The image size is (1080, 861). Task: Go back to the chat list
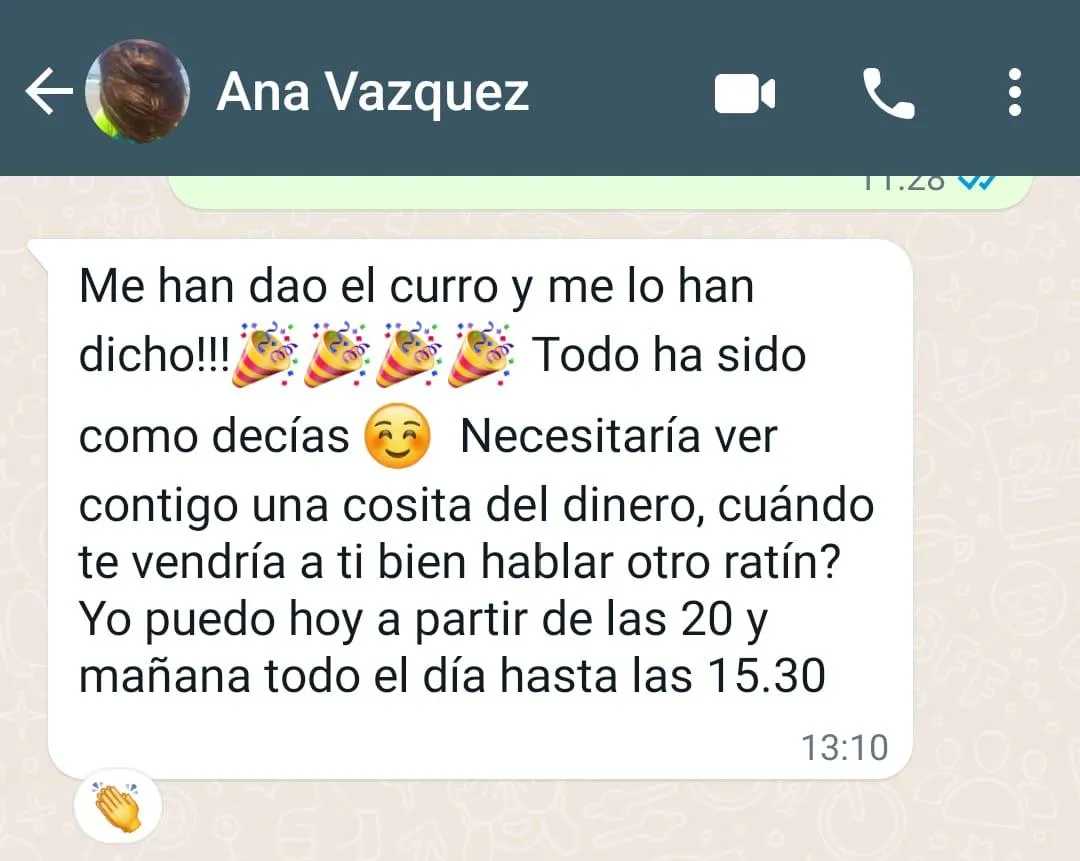(x=48, y=93)
